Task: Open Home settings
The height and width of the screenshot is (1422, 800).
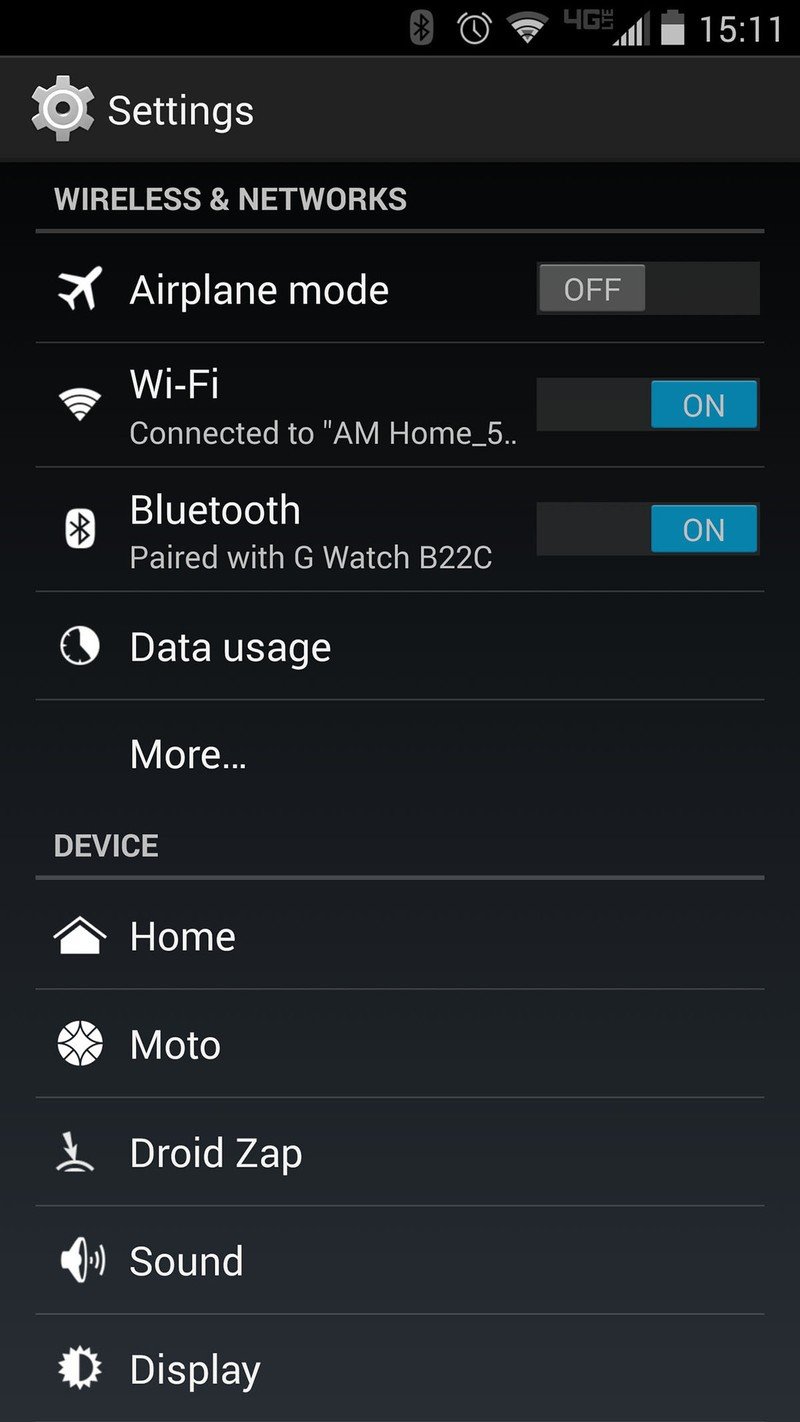Action: point(183,936)
